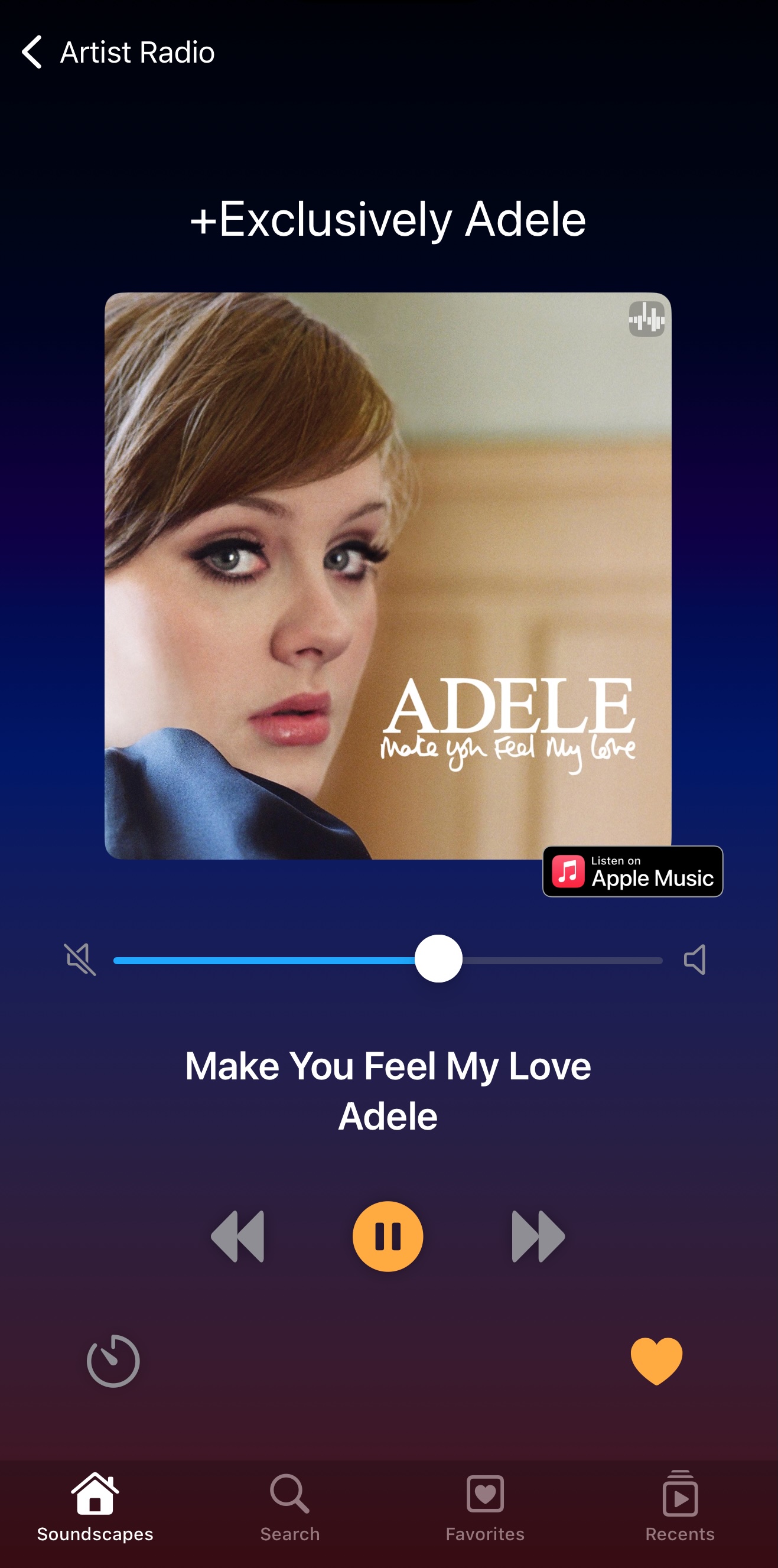The width and height of the screenshot is (778, 1568).
Task: Switch to the Search tab
Action: point(290,1507)
